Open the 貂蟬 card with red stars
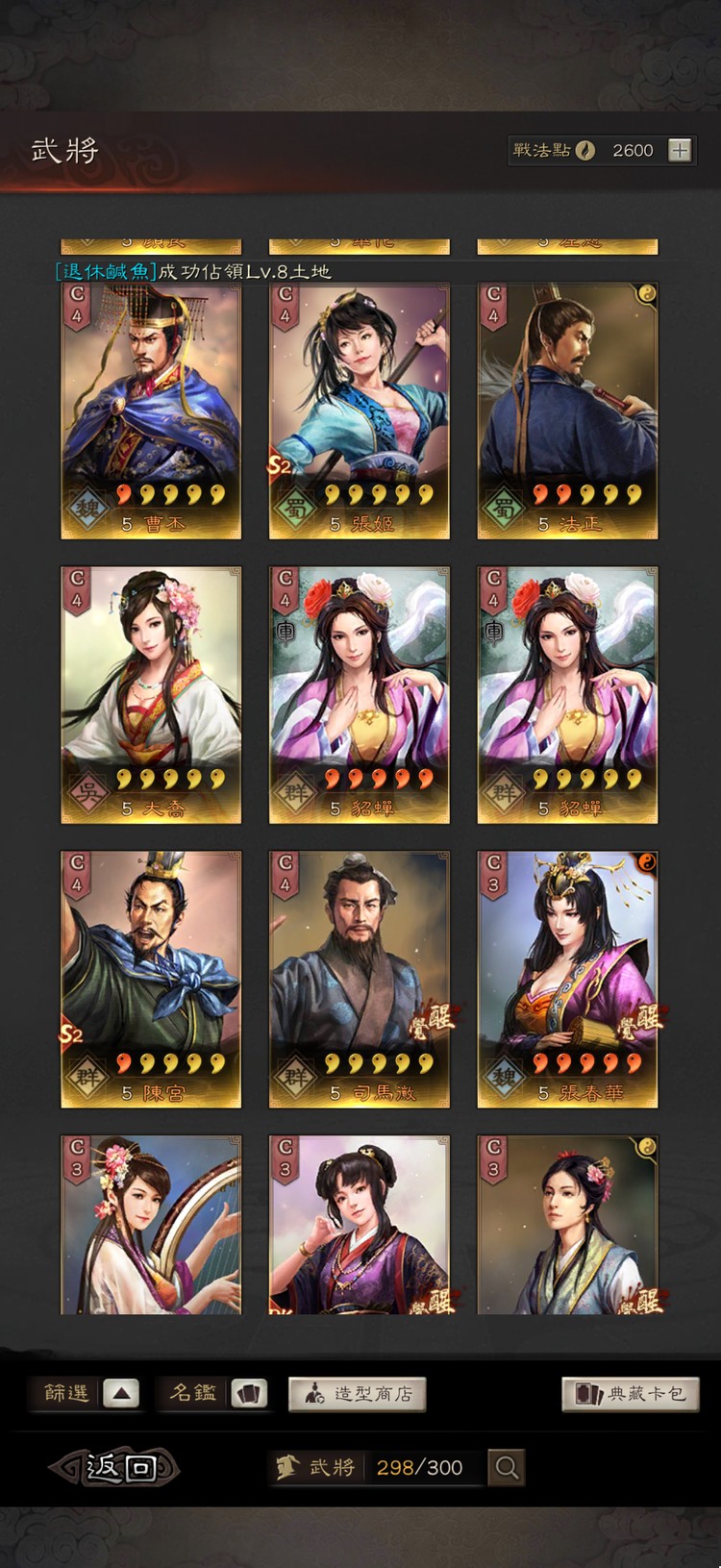 coord(360,695)
